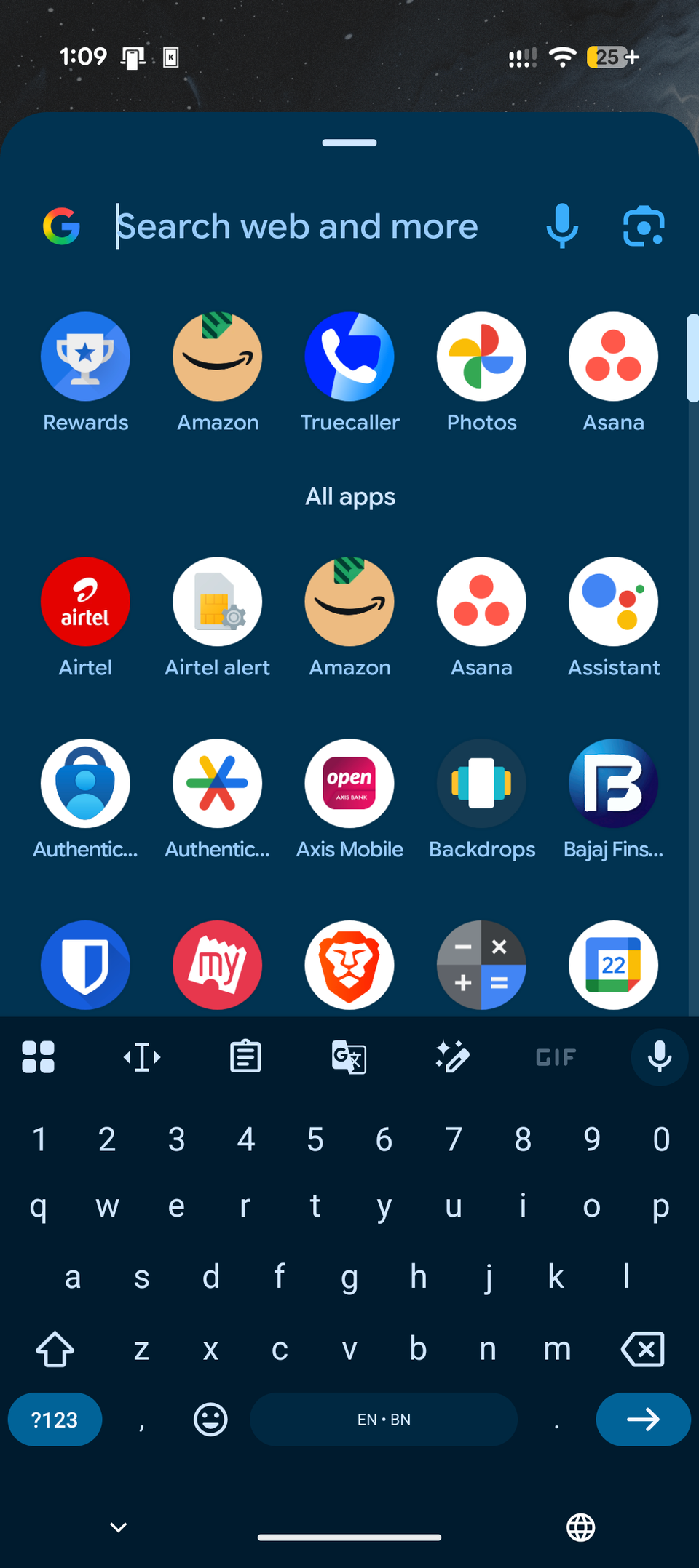Open Axis Mobile banking app
Image resolution: width=699 pixels, height=1568 pixels.
(x=349, y=783)
